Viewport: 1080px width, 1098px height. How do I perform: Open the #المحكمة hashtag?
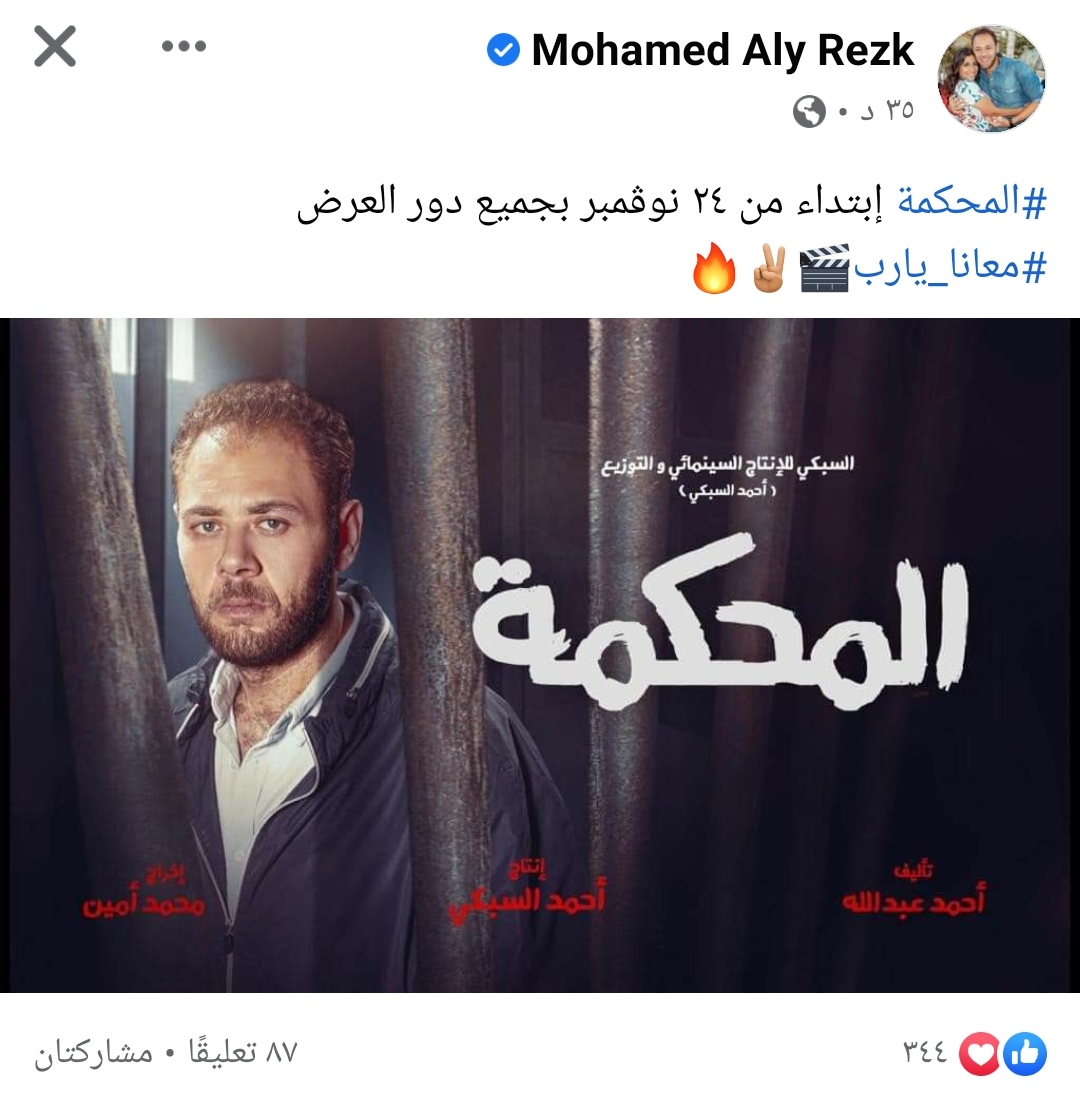971,204
